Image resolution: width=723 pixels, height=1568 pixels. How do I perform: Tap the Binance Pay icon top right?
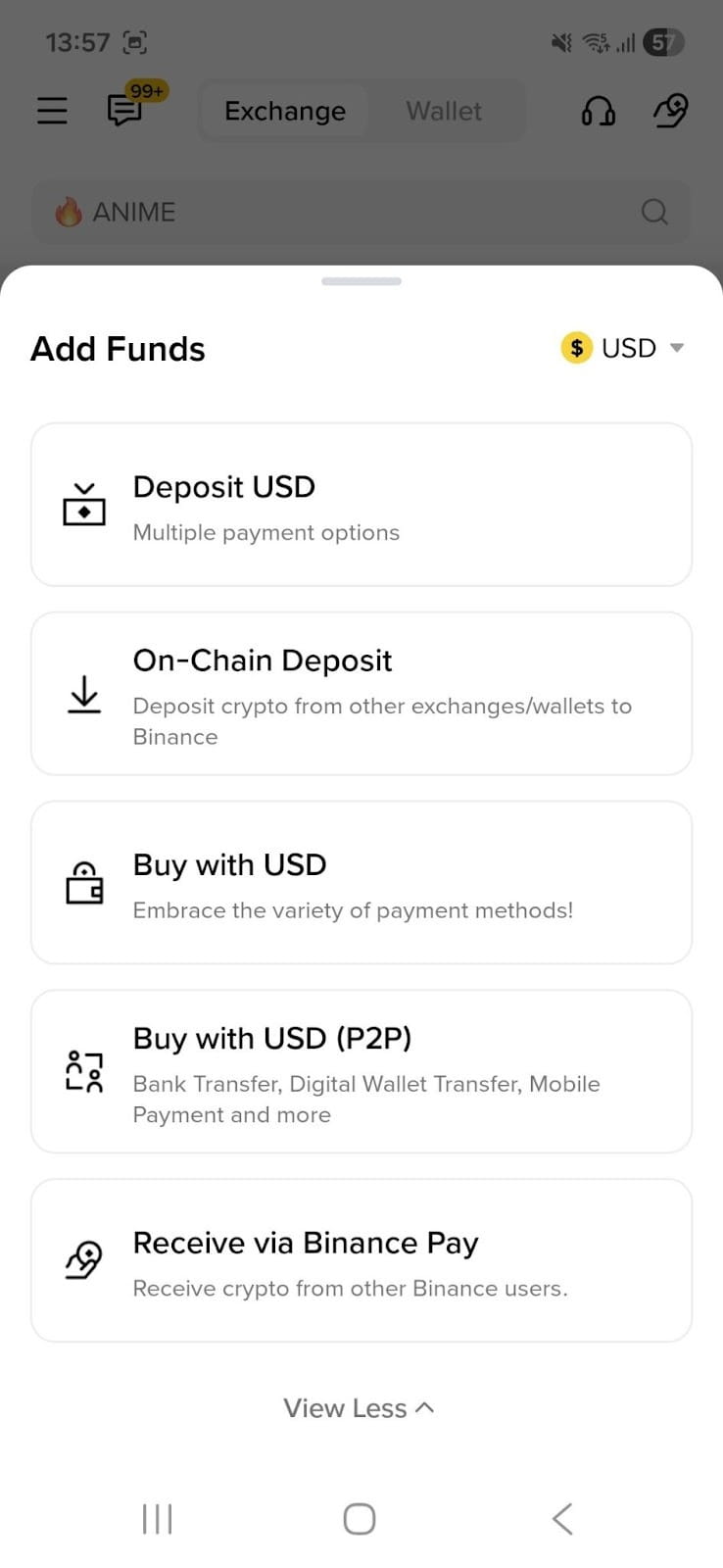click(669, 111)
